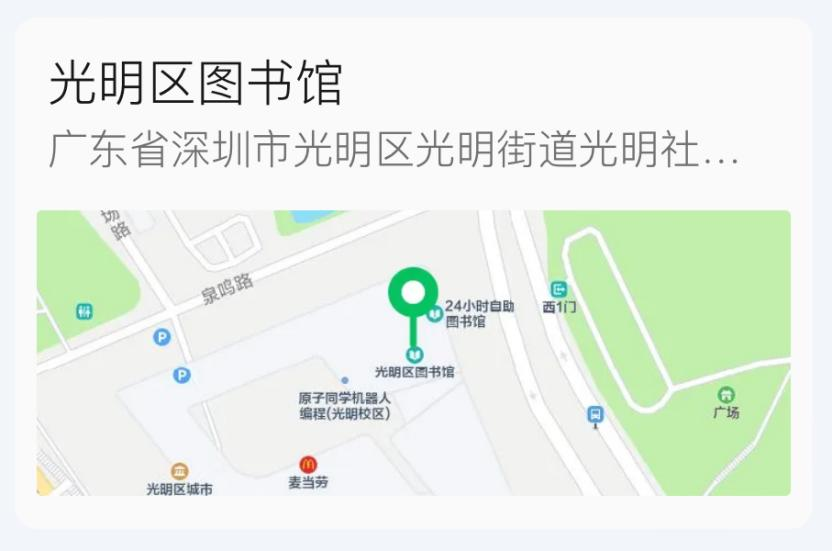
Task: Open the 光明区图书馆 location card
Action: 195,84
